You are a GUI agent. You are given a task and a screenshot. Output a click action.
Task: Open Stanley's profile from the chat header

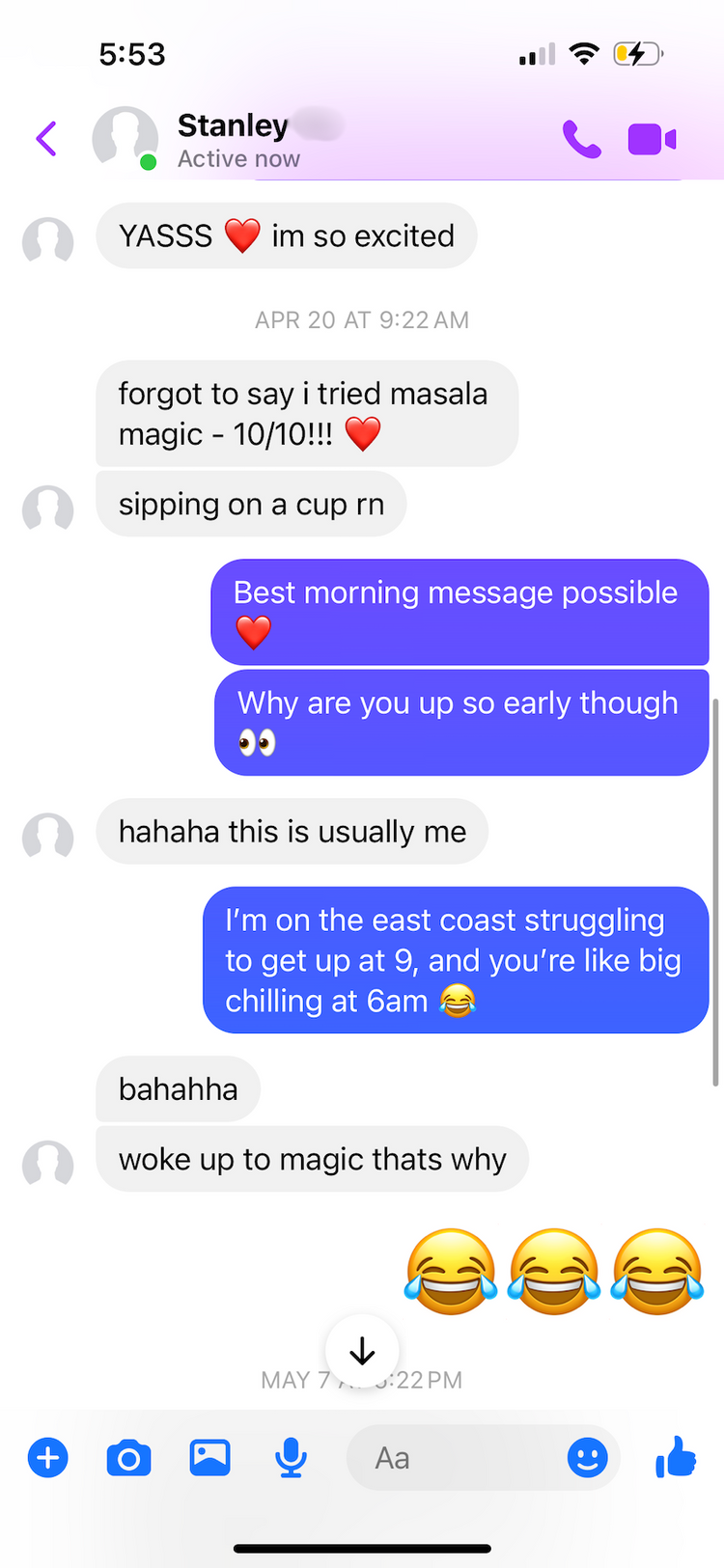233,139
